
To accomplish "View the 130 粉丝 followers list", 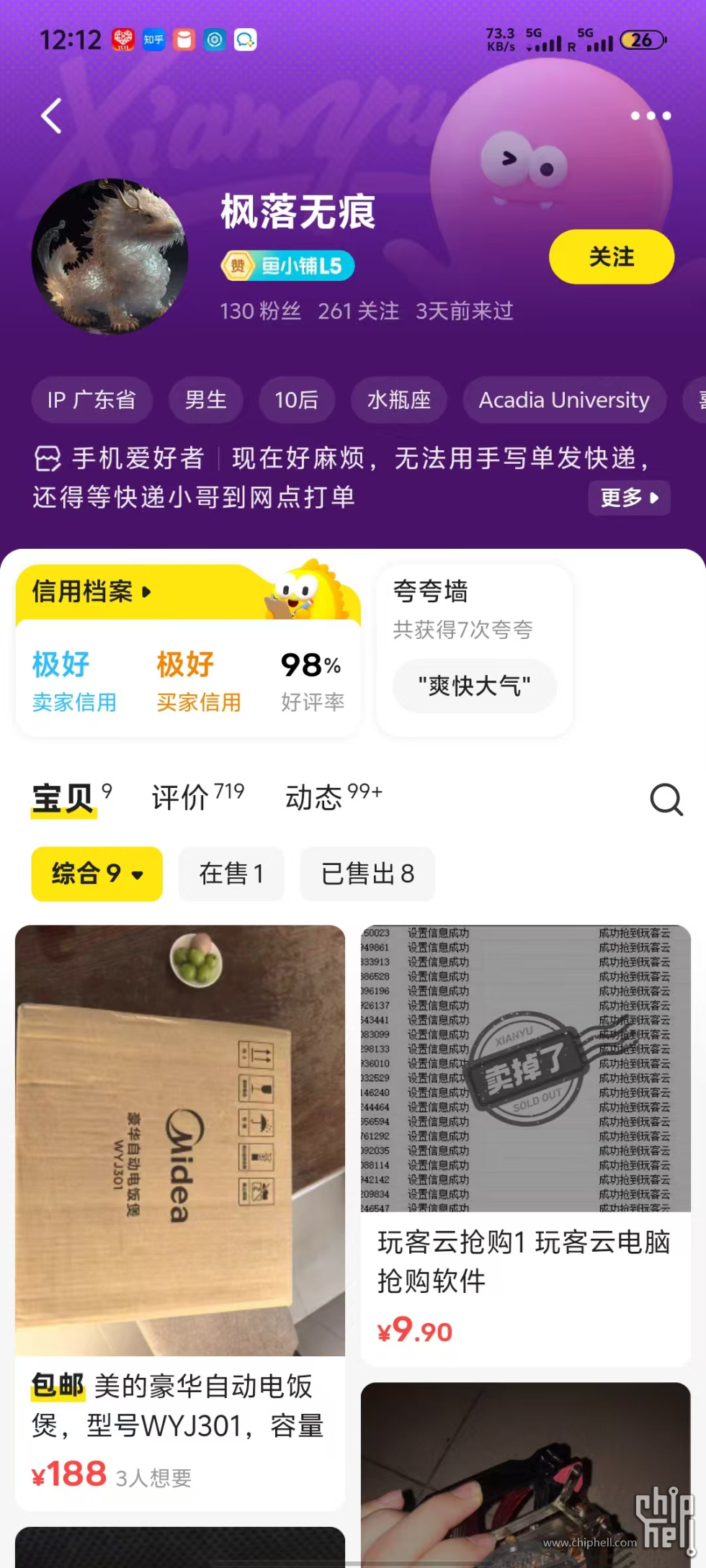I will (x=260, y=311).
